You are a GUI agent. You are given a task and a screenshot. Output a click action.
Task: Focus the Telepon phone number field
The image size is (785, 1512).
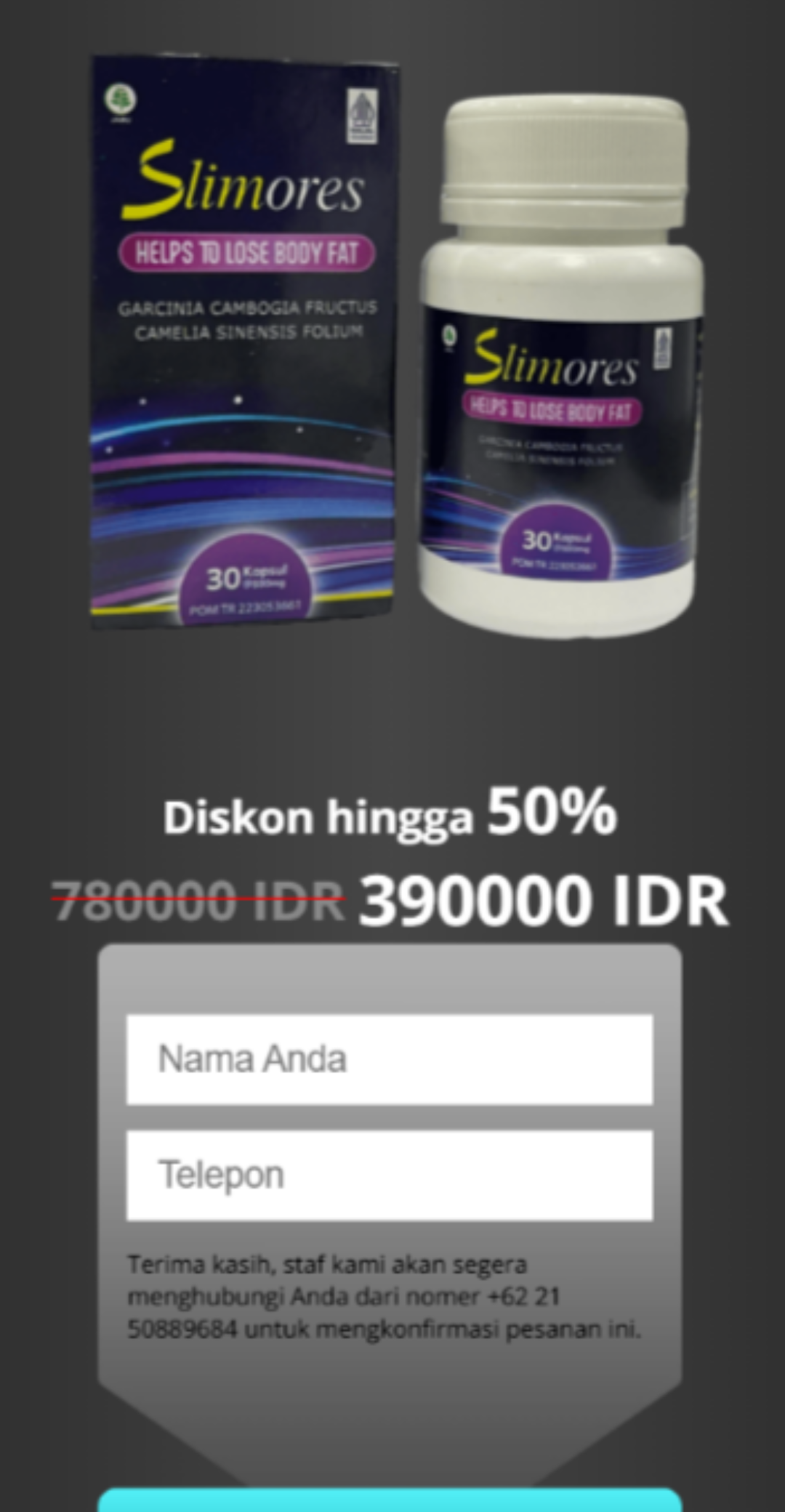pyautogui.click(x=390, y=1175)
